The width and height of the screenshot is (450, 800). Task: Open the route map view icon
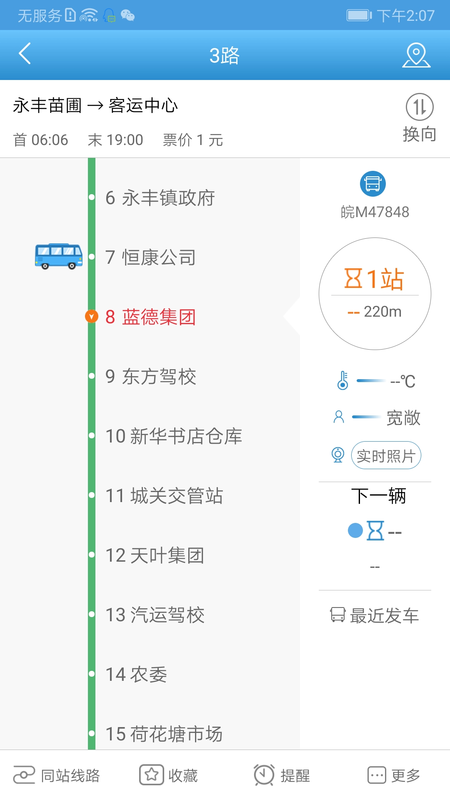416,55
